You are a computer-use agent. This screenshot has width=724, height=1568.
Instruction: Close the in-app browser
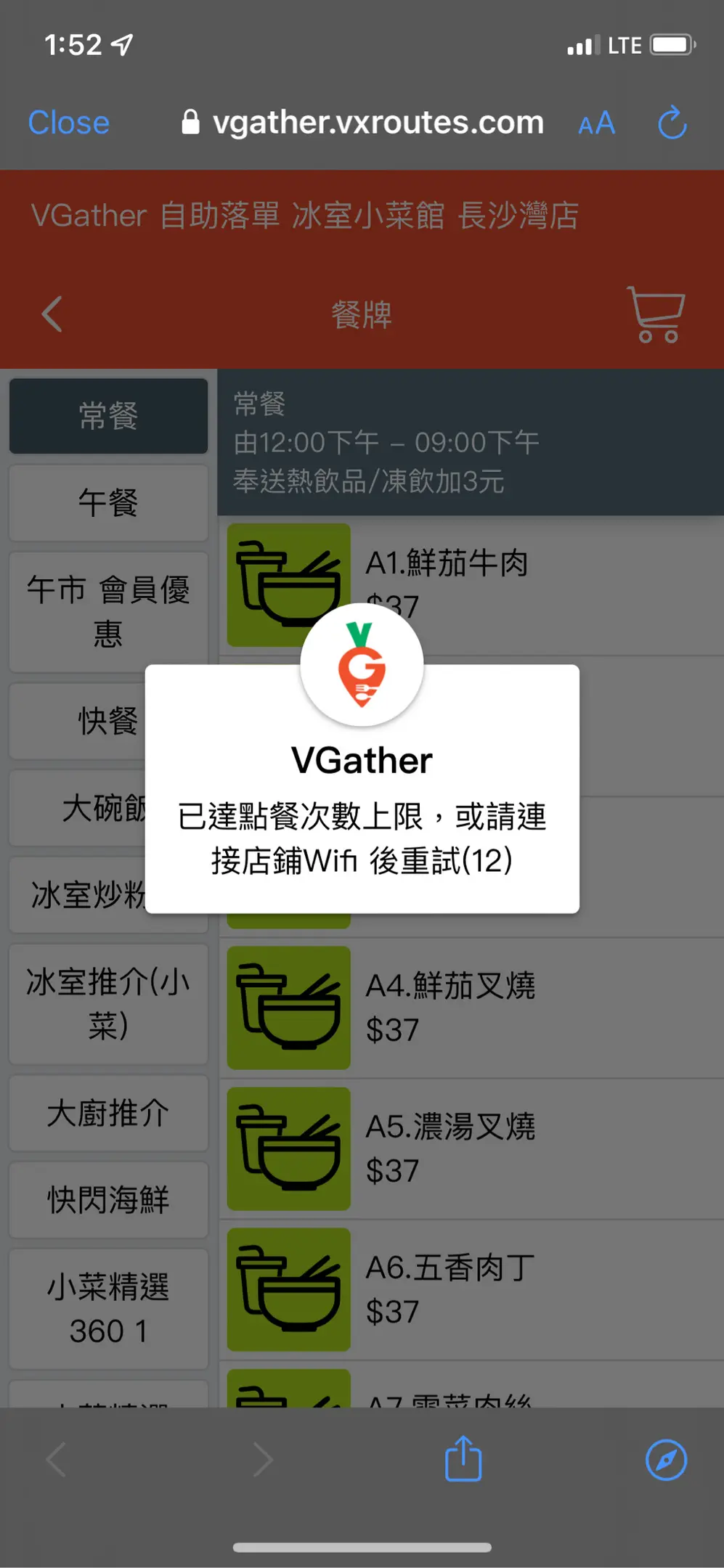click(68, 123)
